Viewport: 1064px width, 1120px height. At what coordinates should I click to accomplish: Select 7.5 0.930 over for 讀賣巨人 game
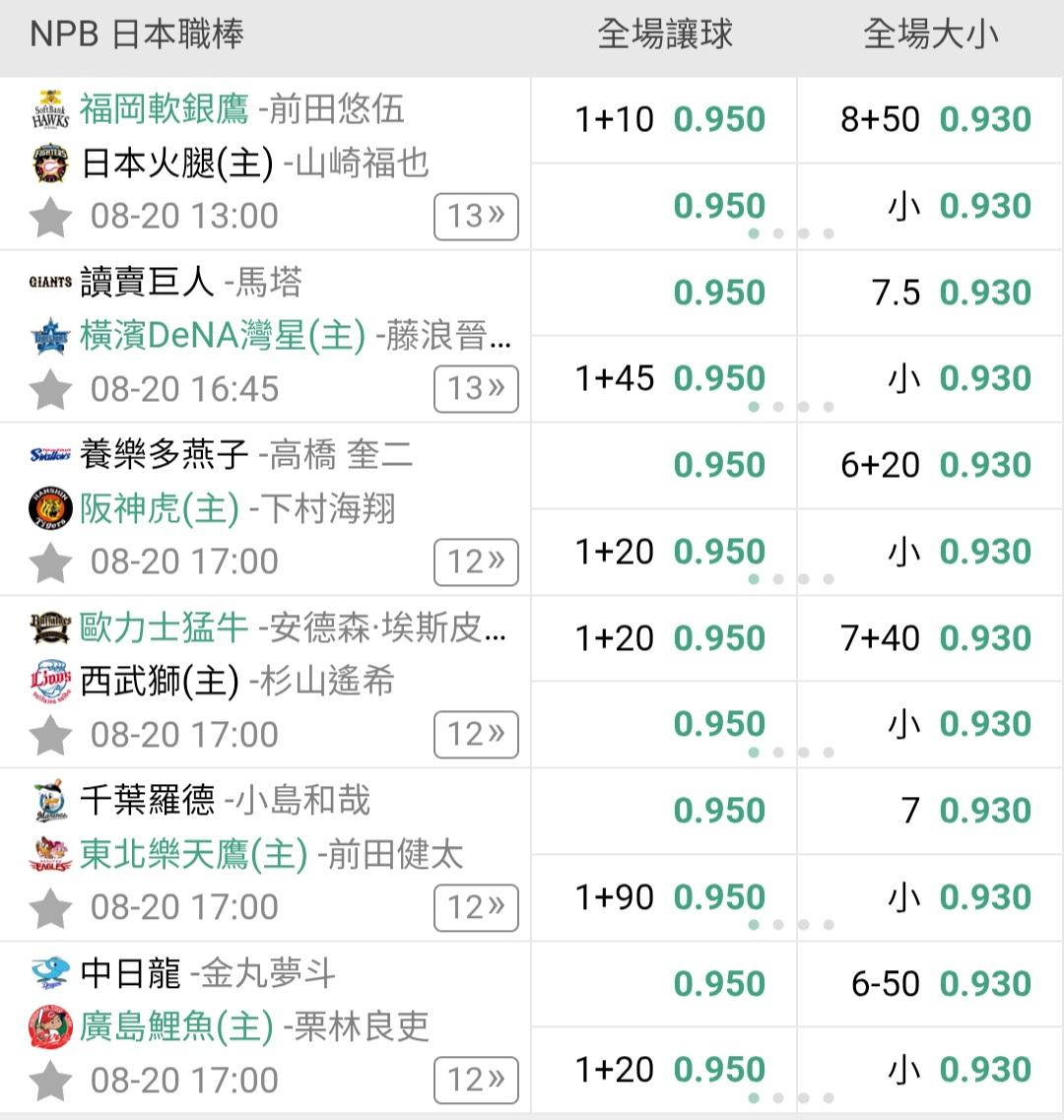tap(930, 293)
